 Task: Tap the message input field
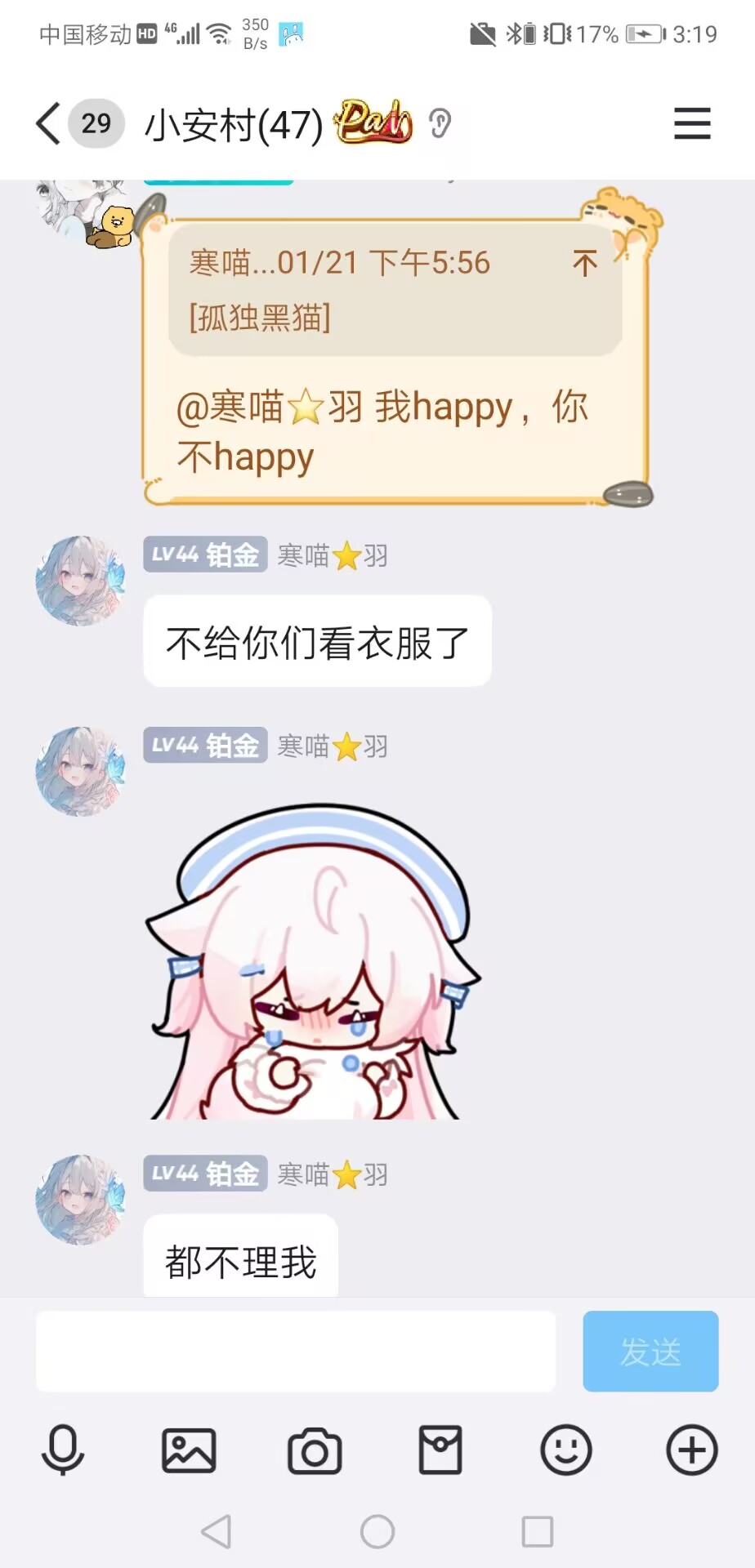tap(296, 1351)
